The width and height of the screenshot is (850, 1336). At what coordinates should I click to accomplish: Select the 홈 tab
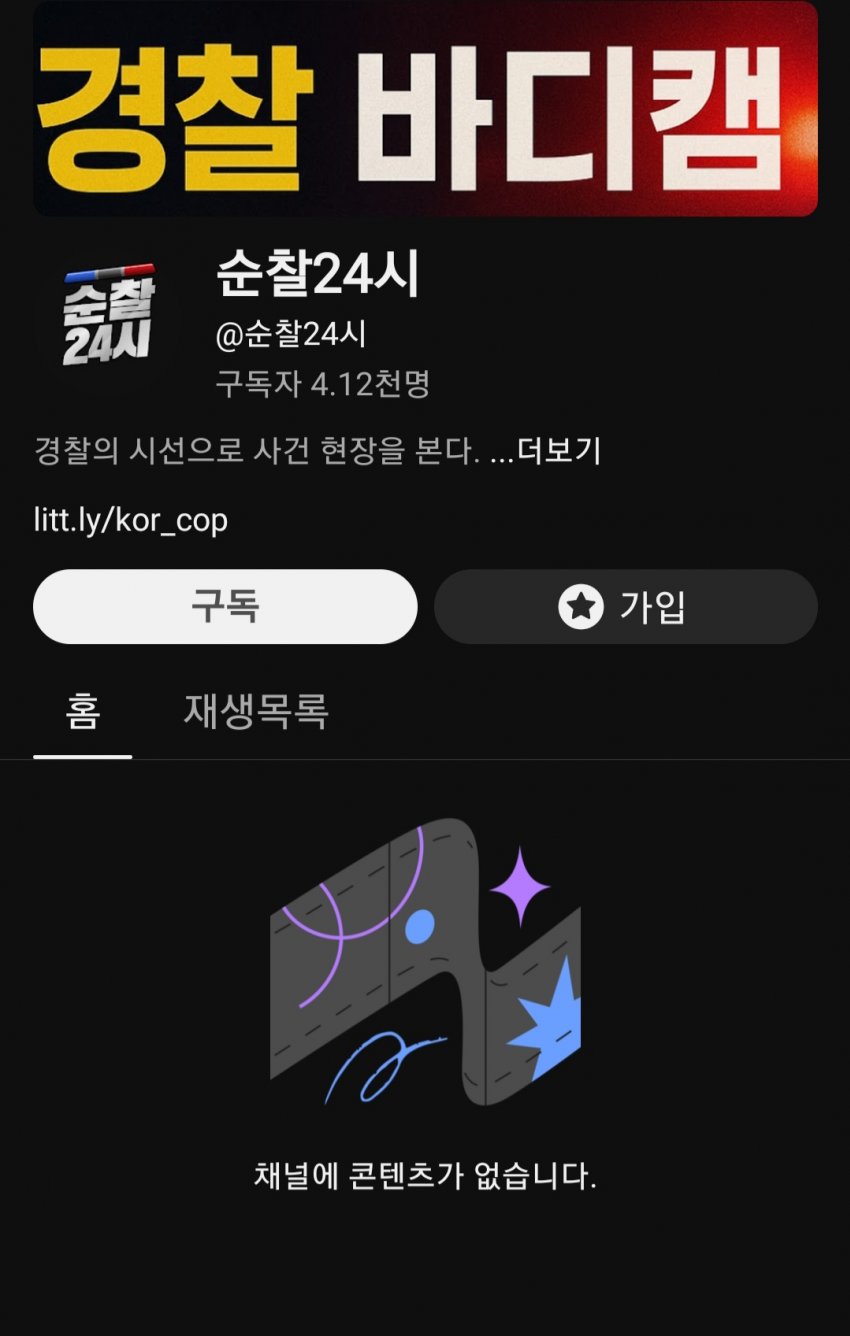(83, 711)
